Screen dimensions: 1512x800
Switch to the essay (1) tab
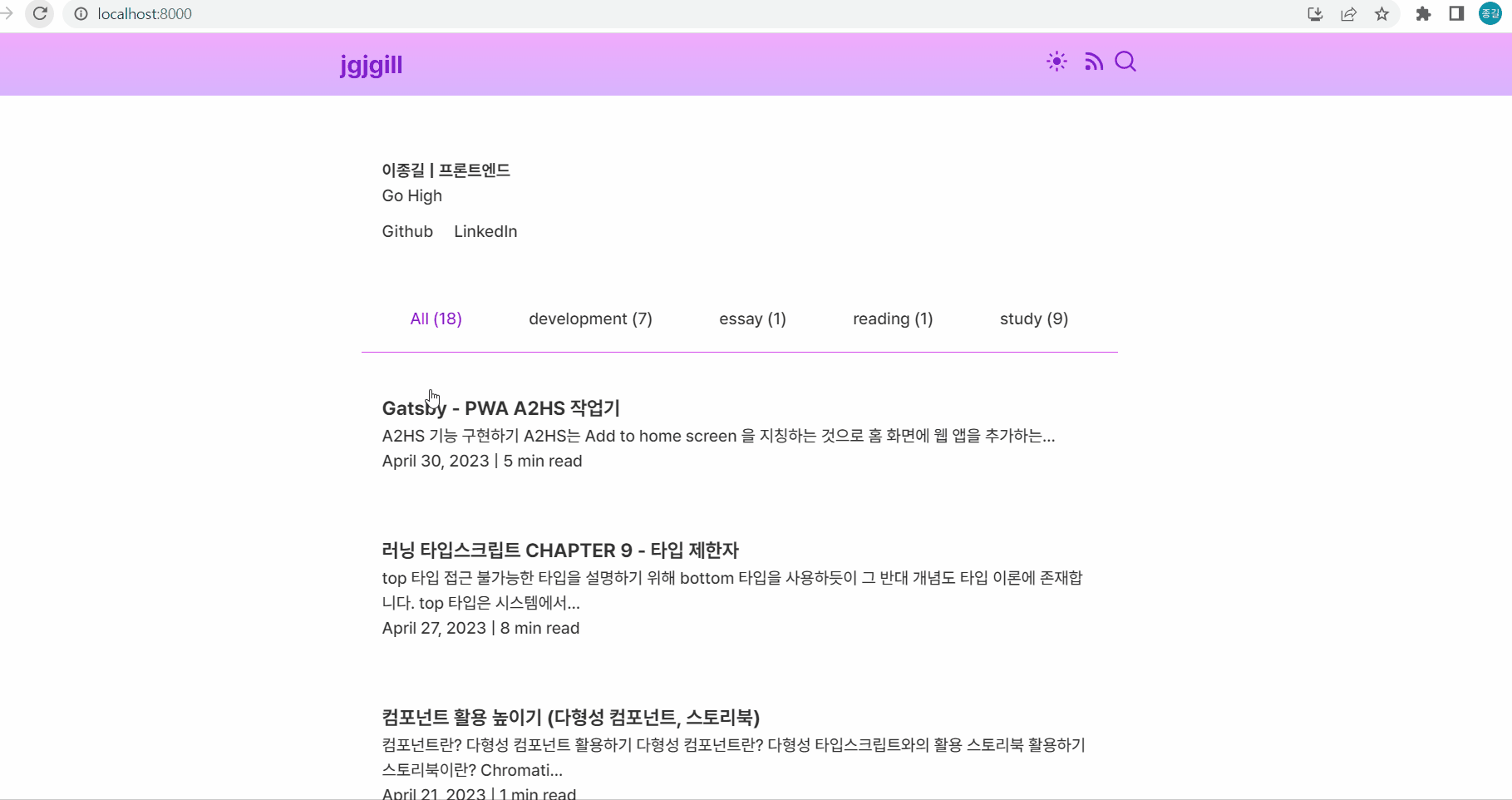(752, 319)
